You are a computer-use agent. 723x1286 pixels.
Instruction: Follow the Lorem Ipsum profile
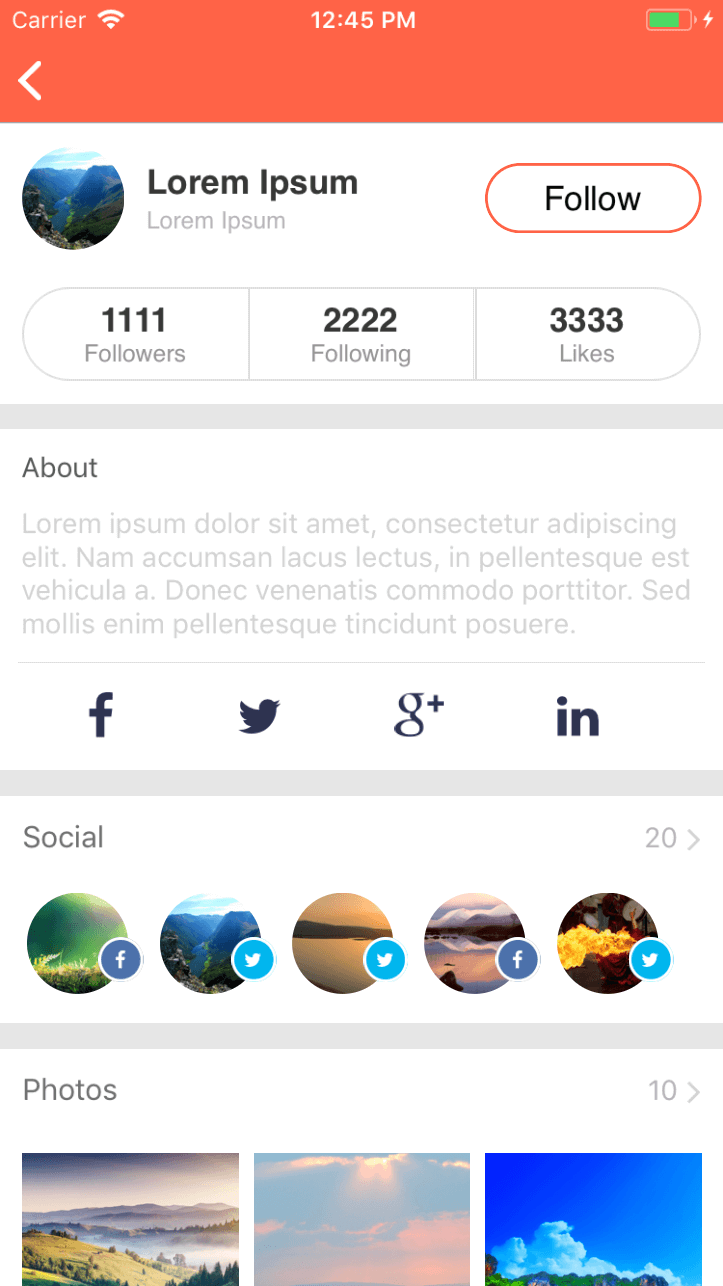(x=593, y=198)
